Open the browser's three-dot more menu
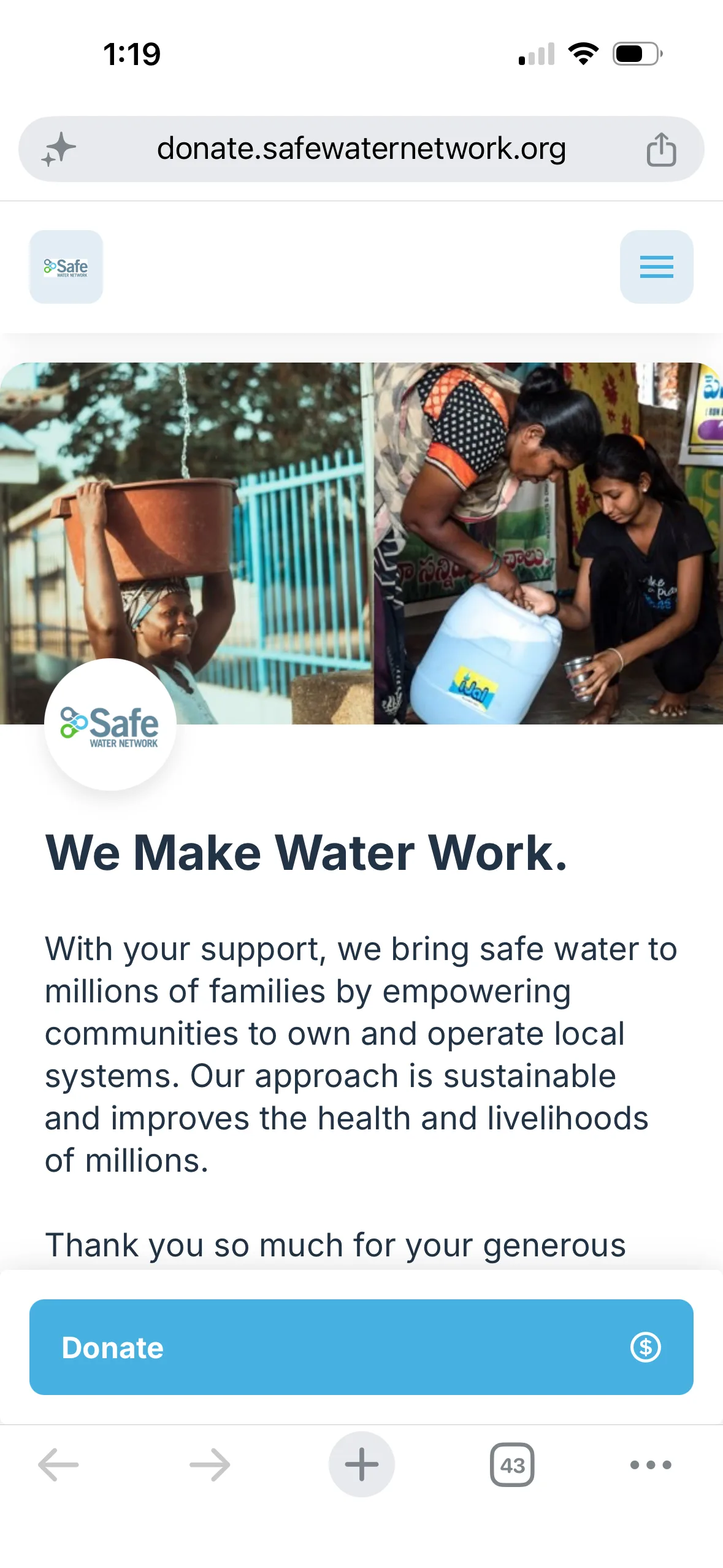The image size is (723, 1568). tap(651, 1464)
